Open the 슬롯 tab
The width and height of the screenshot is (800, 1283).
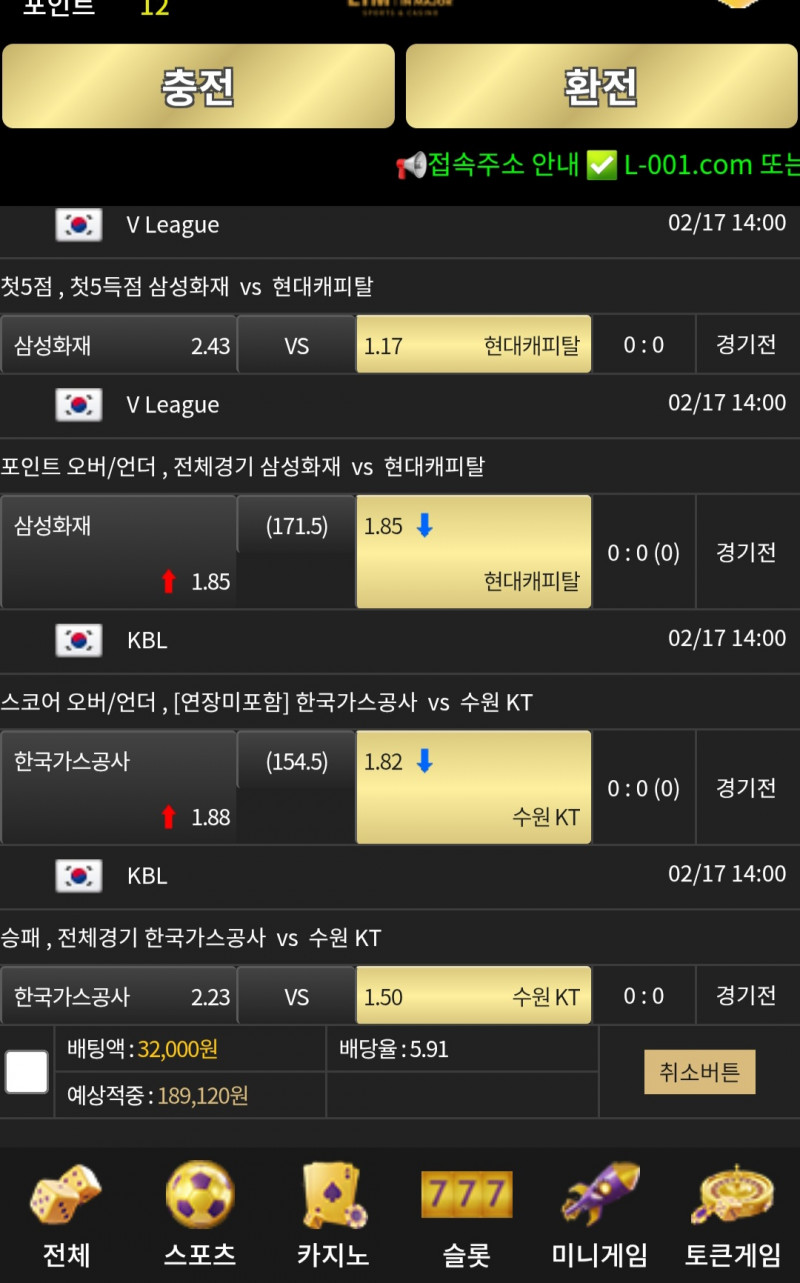click(x=466, y=1215)
